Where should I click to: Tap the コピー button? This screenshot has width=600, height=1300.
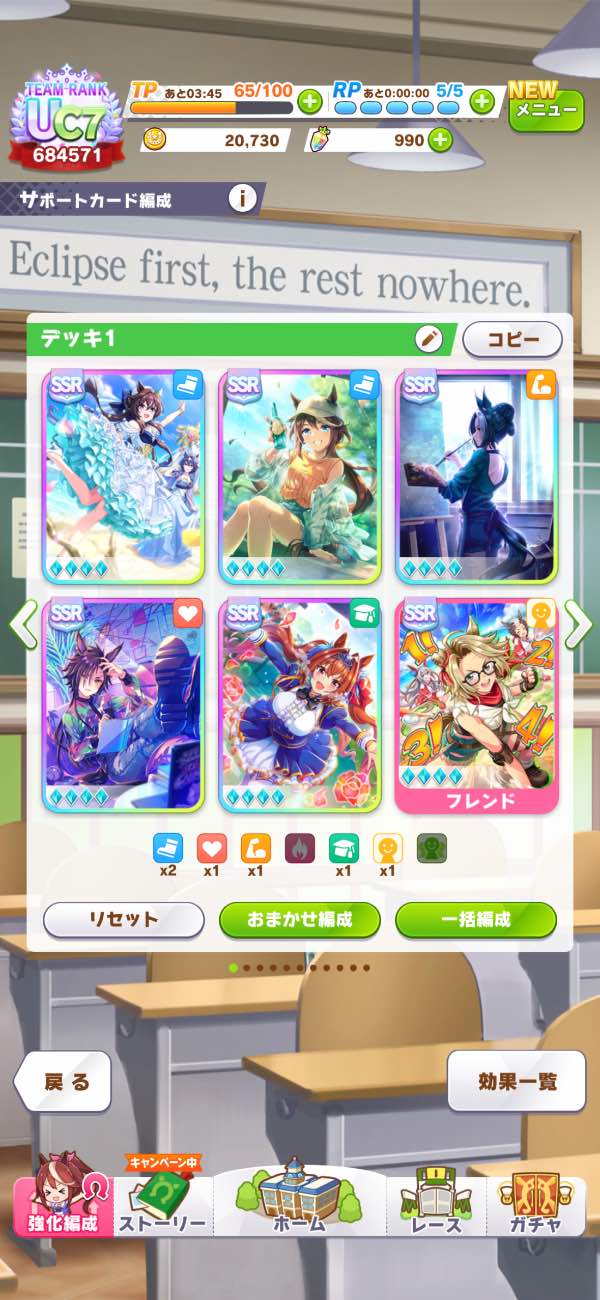pos(512,340)
